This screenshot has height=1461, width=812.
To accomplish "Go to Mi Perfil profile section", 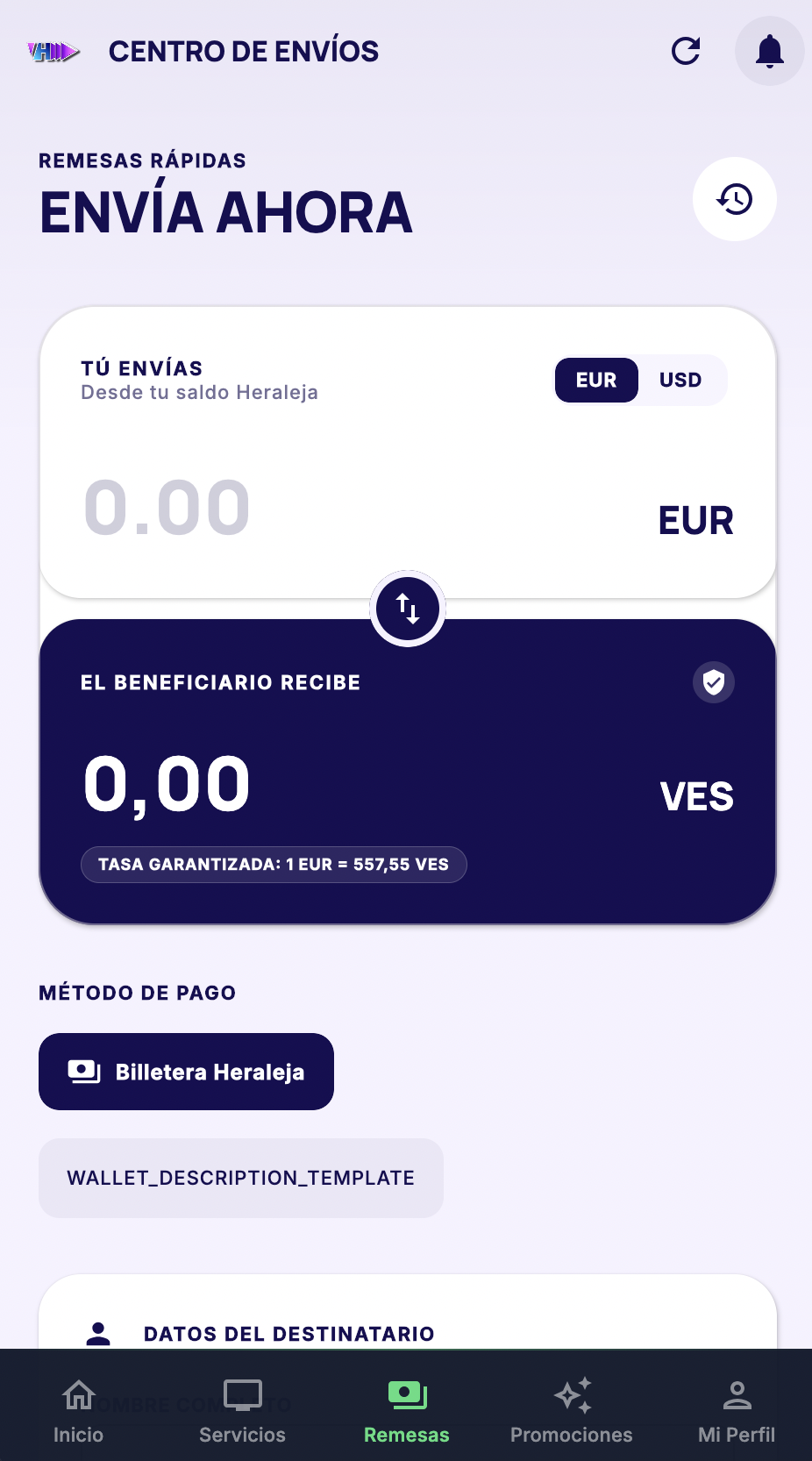I will 736,1408.
